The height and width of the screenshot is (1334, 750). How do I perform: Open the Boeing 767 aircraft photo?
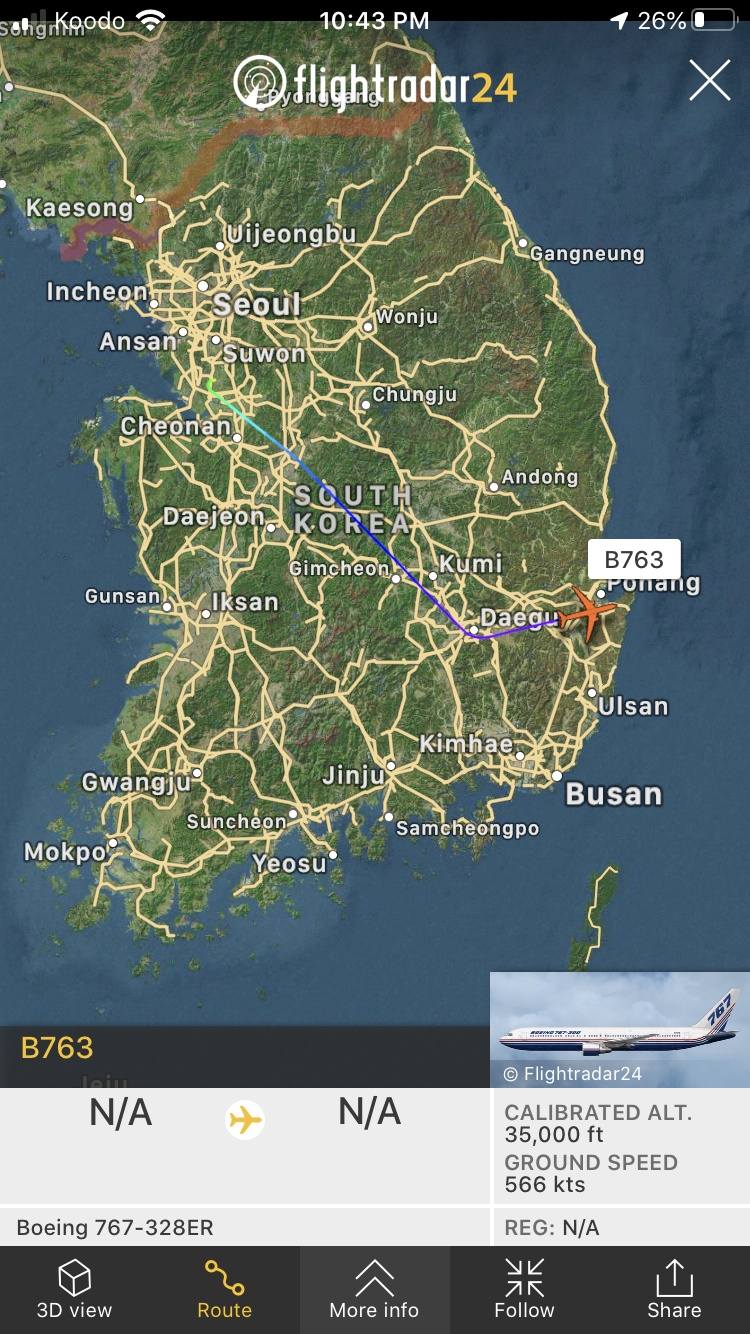620,1030
